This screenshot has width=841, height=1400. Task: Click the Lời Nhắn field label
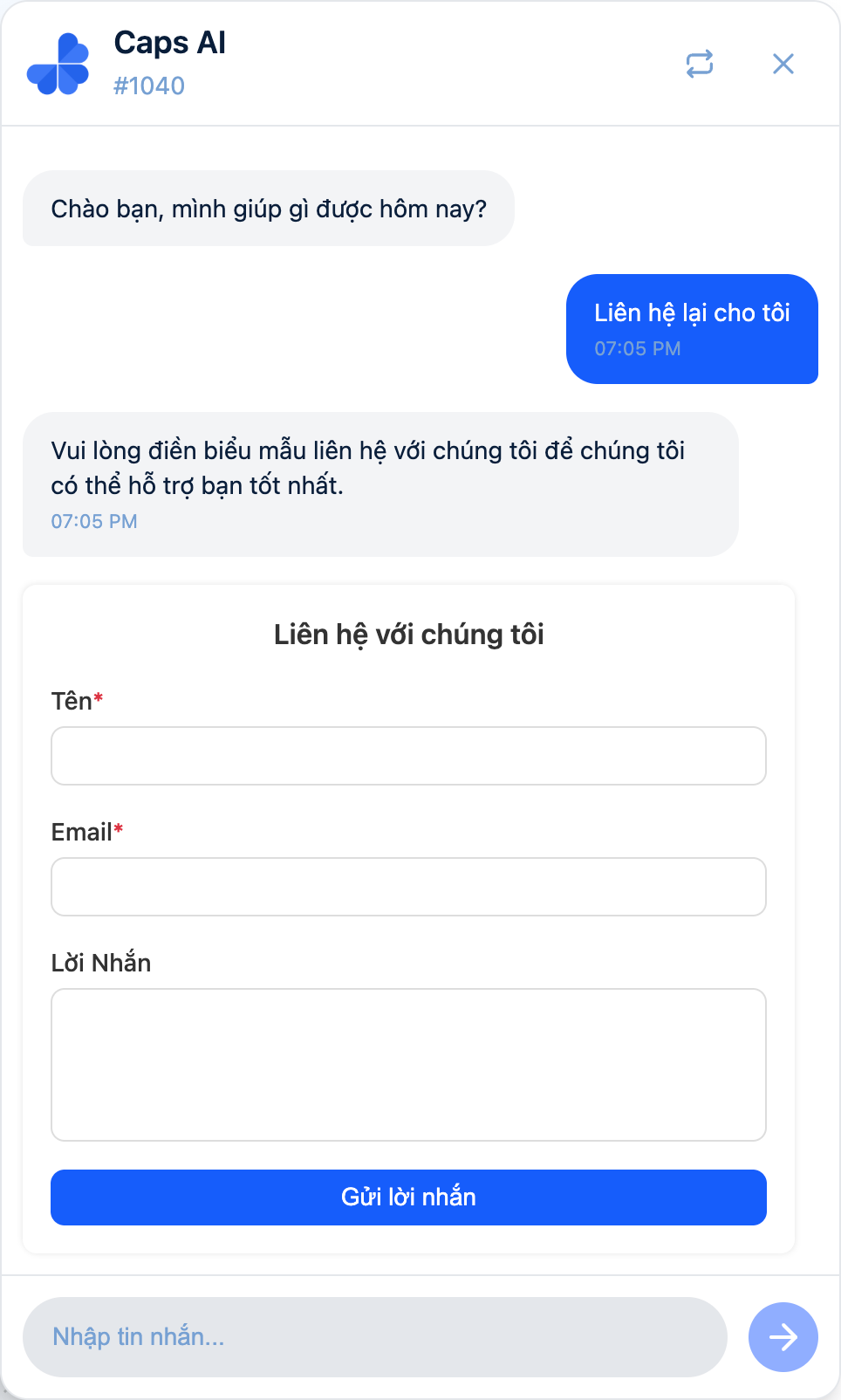click(x=100, y=963)
